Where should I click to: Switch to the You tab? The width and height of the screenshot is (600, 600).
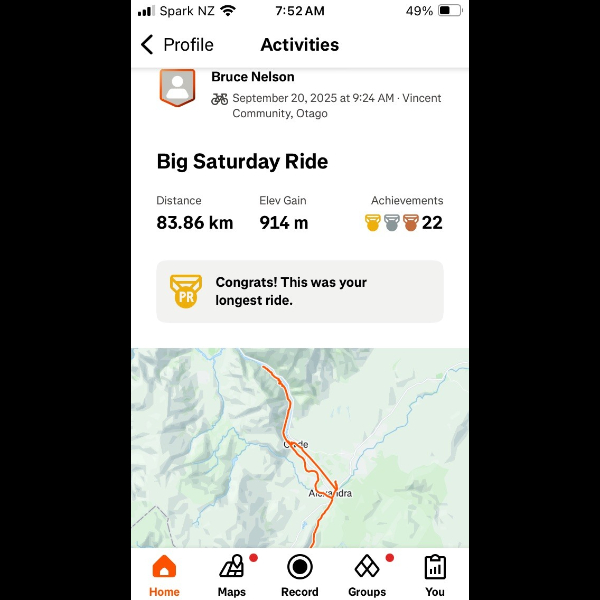click(434, 575)
